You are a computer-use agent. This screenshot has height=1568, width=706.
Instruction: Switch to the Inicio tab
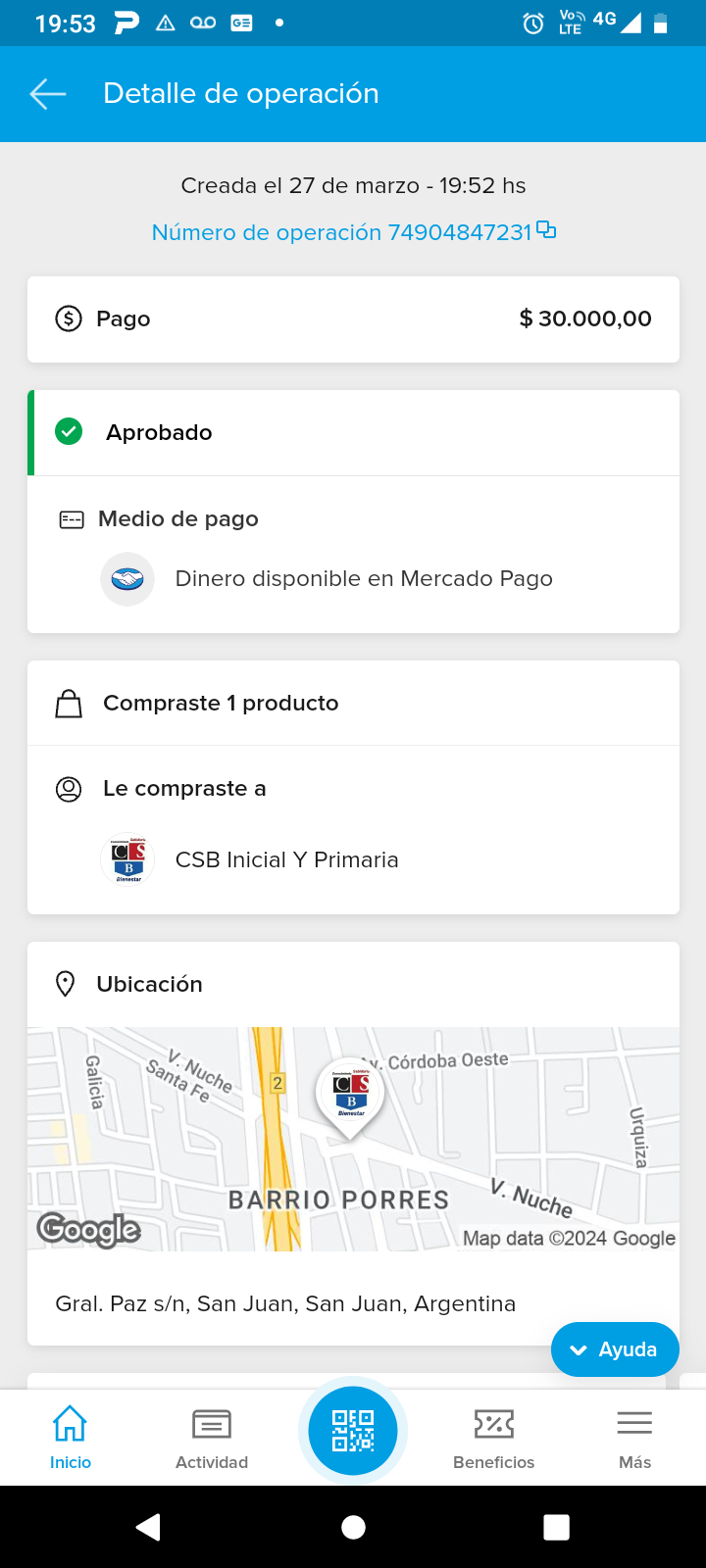(x=71, y=1437)
